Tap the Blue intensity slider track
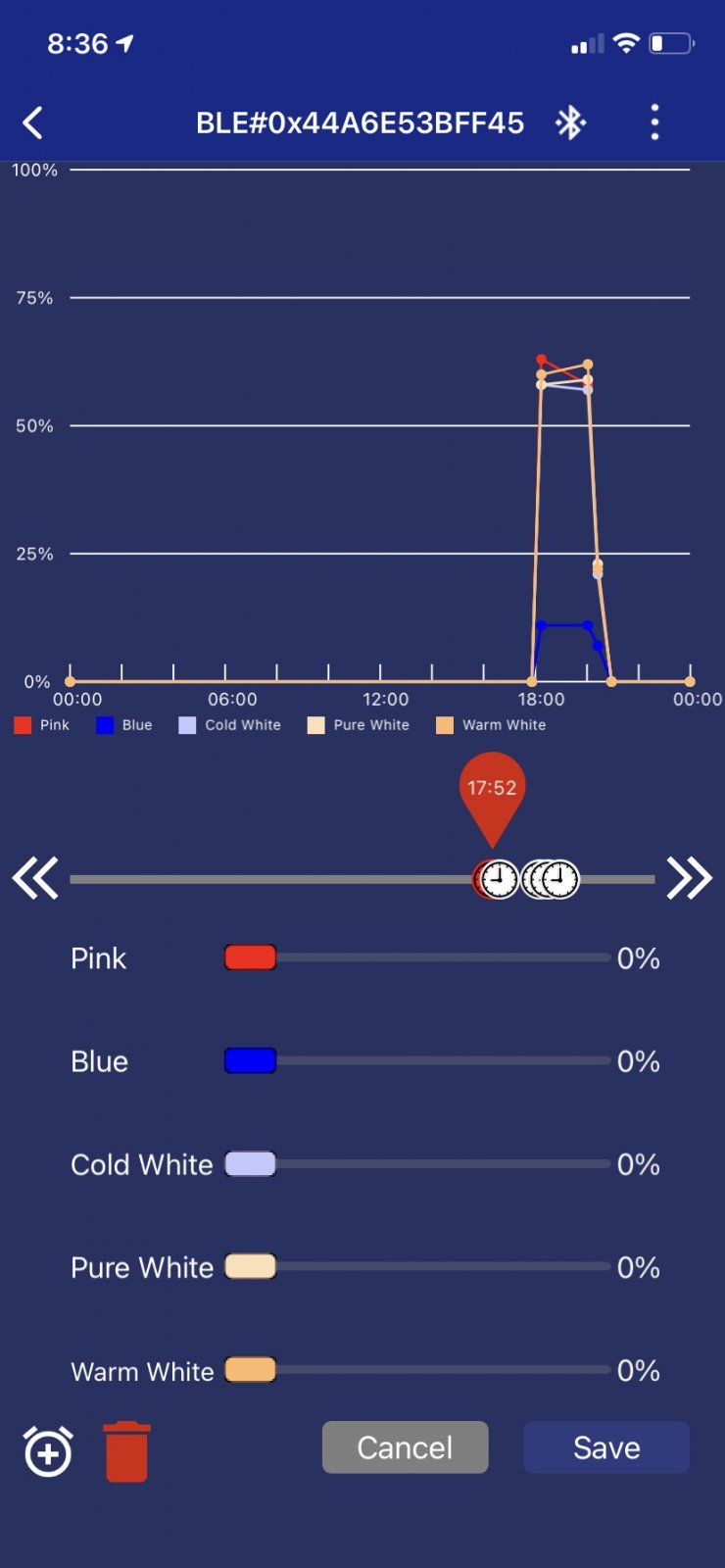The width and height of the screenshot is (725, 1568). click(441, 1060)
